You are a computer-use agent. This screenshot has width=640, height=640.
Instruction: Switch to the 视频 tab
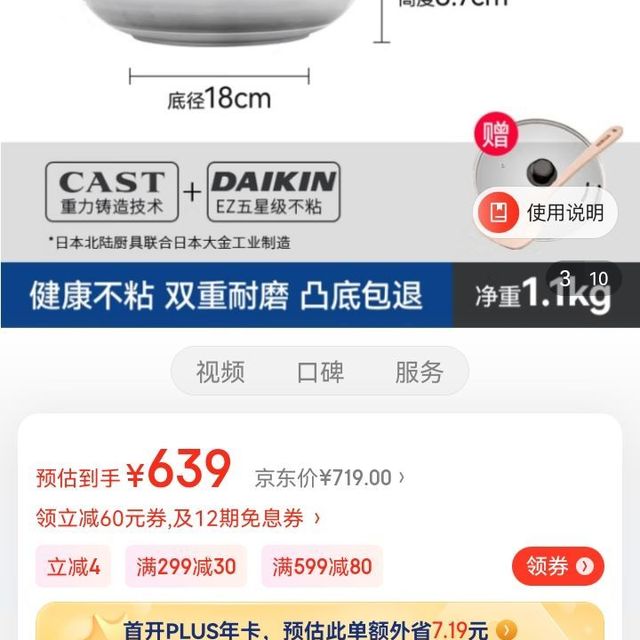(x=220, y=372)
